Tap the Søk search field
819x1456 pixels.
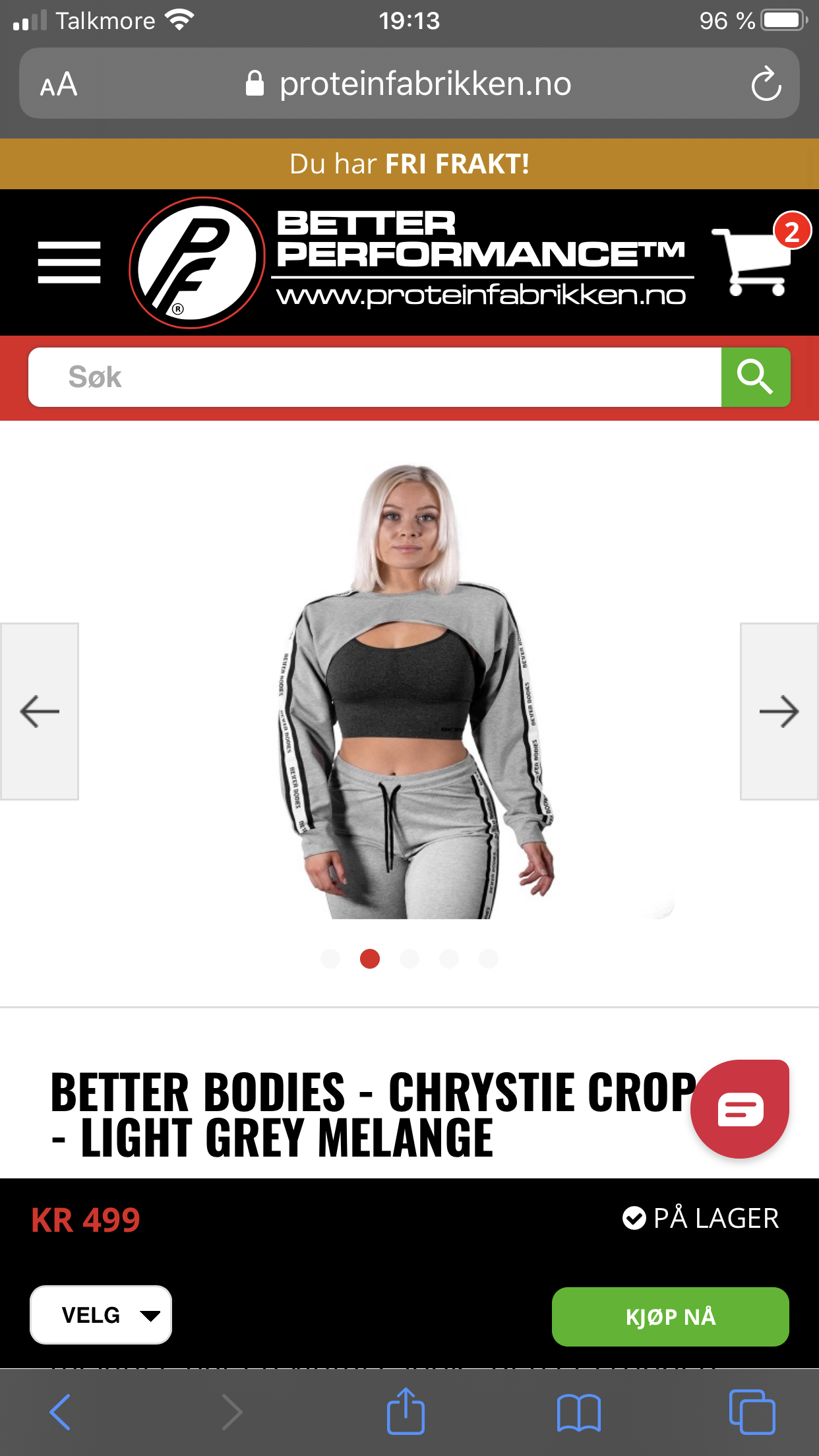click(375, 377)
